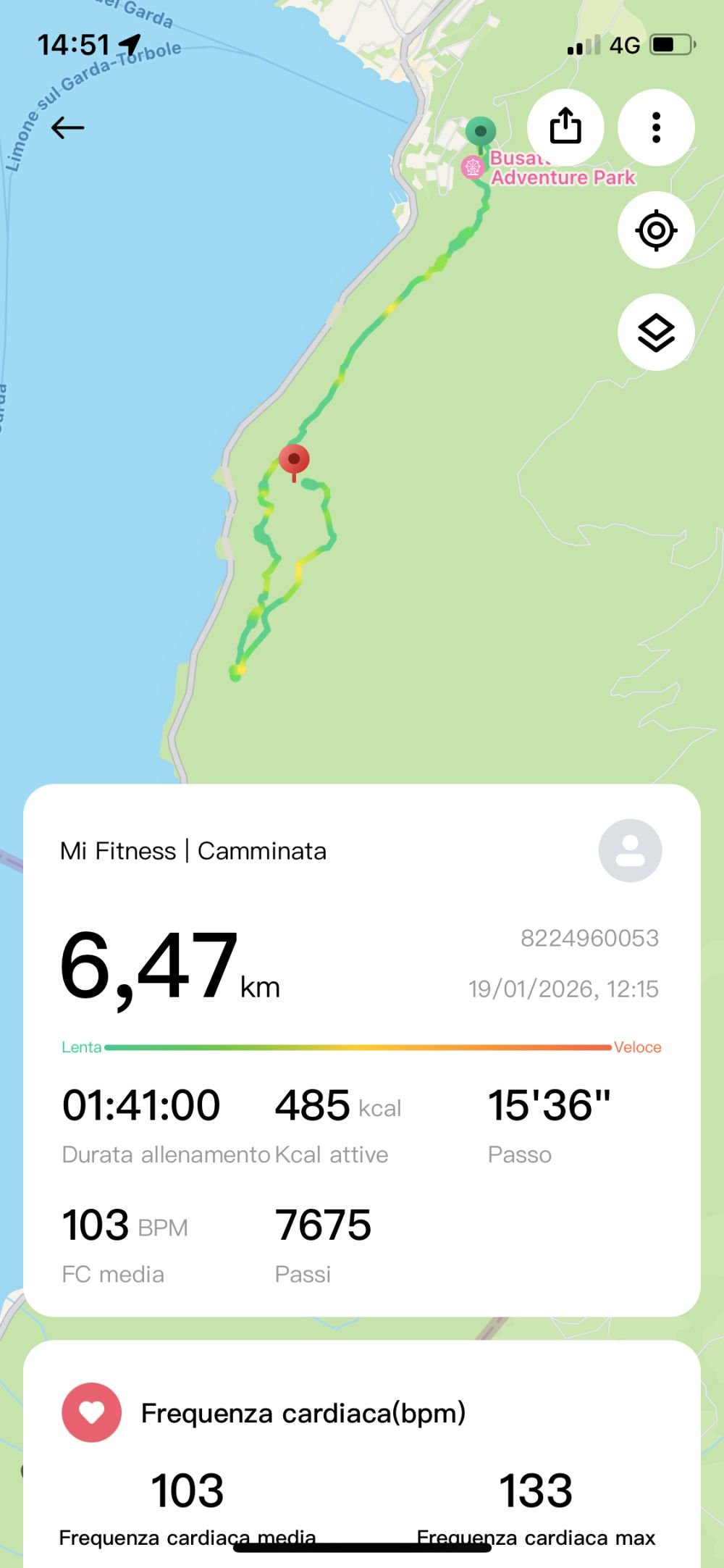
Task: Open the three-dot overflow menu
Action: point(656,127)
